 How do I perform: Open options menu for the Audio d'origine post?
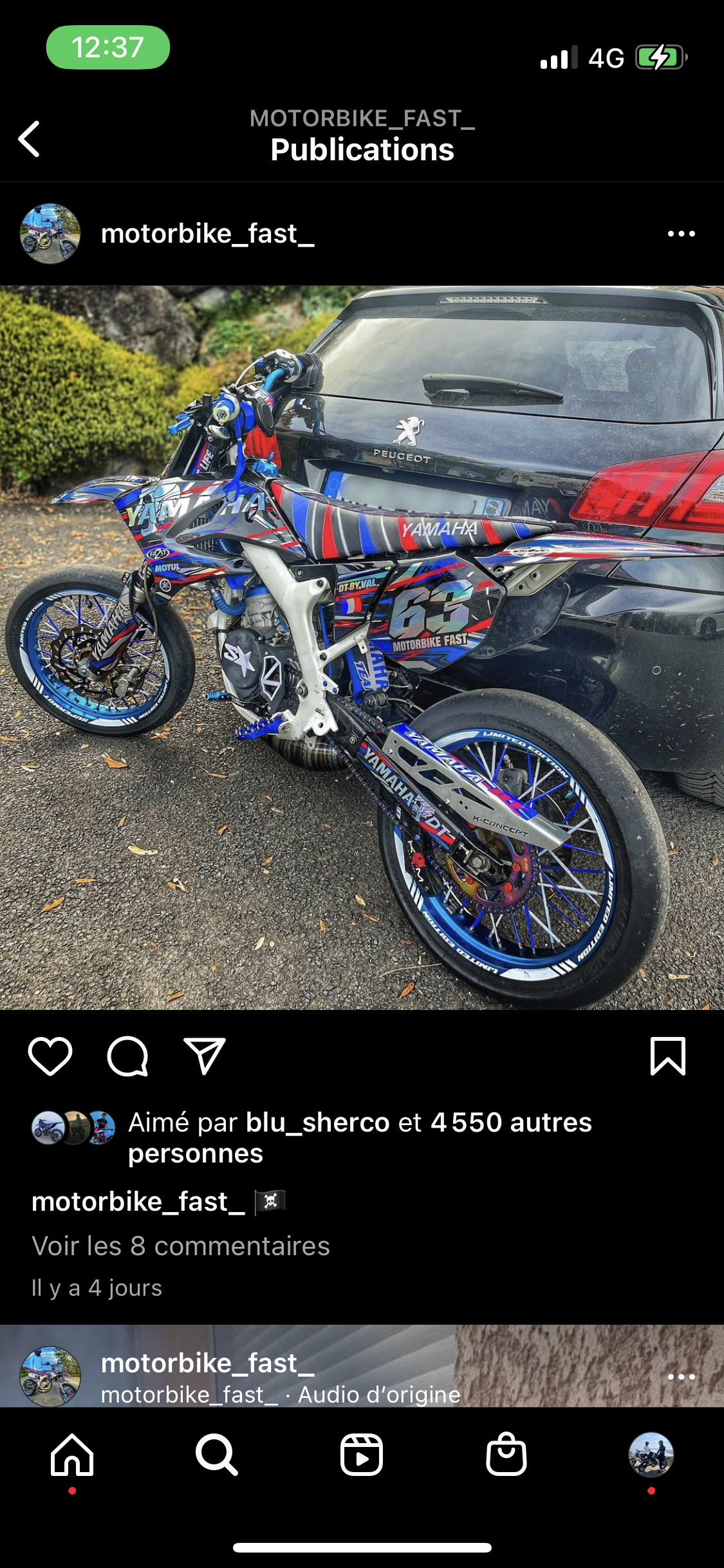[681, 1377]
